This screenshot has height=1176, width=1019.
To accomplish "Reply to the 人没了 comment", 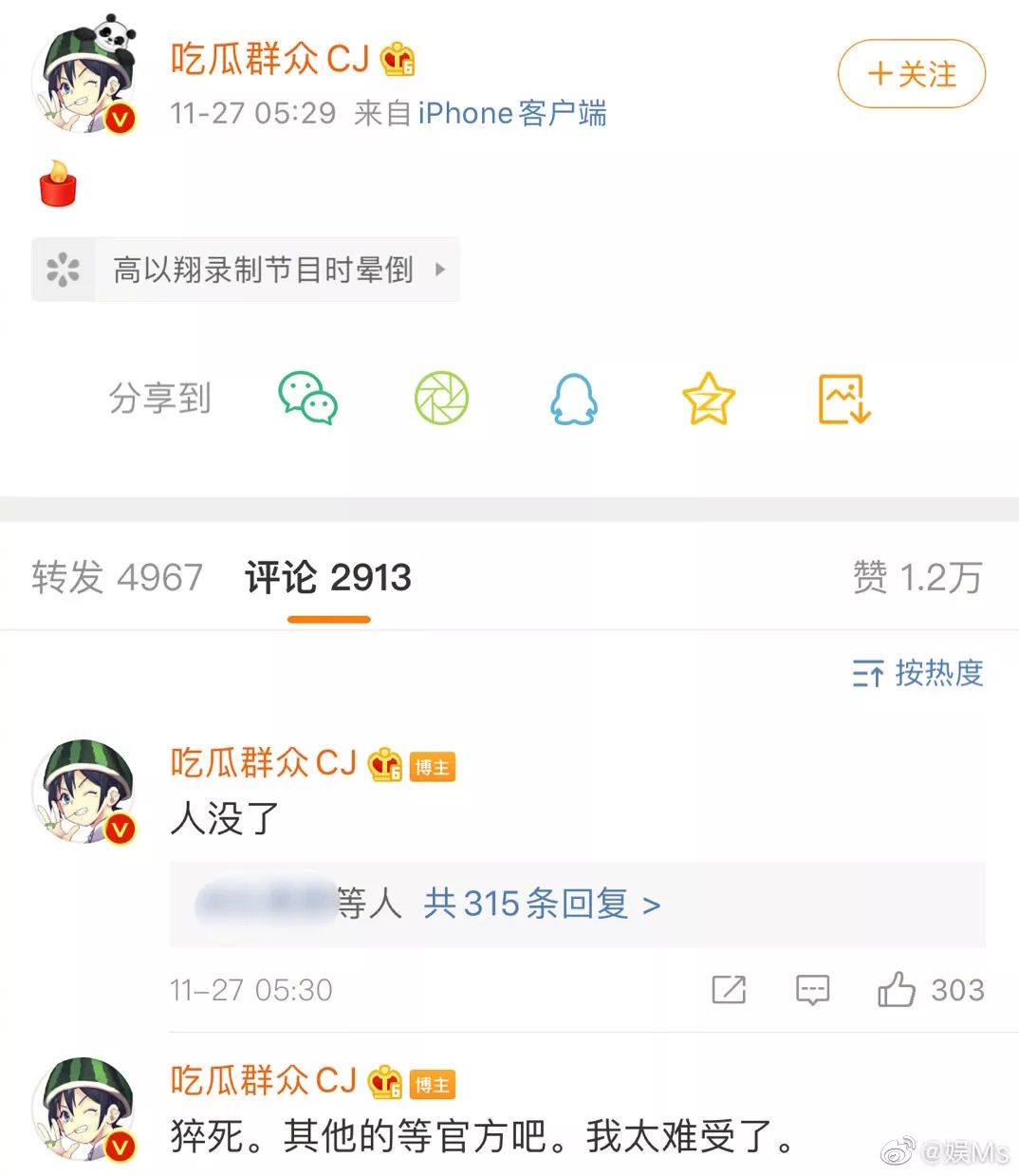I will coord(812,990).
